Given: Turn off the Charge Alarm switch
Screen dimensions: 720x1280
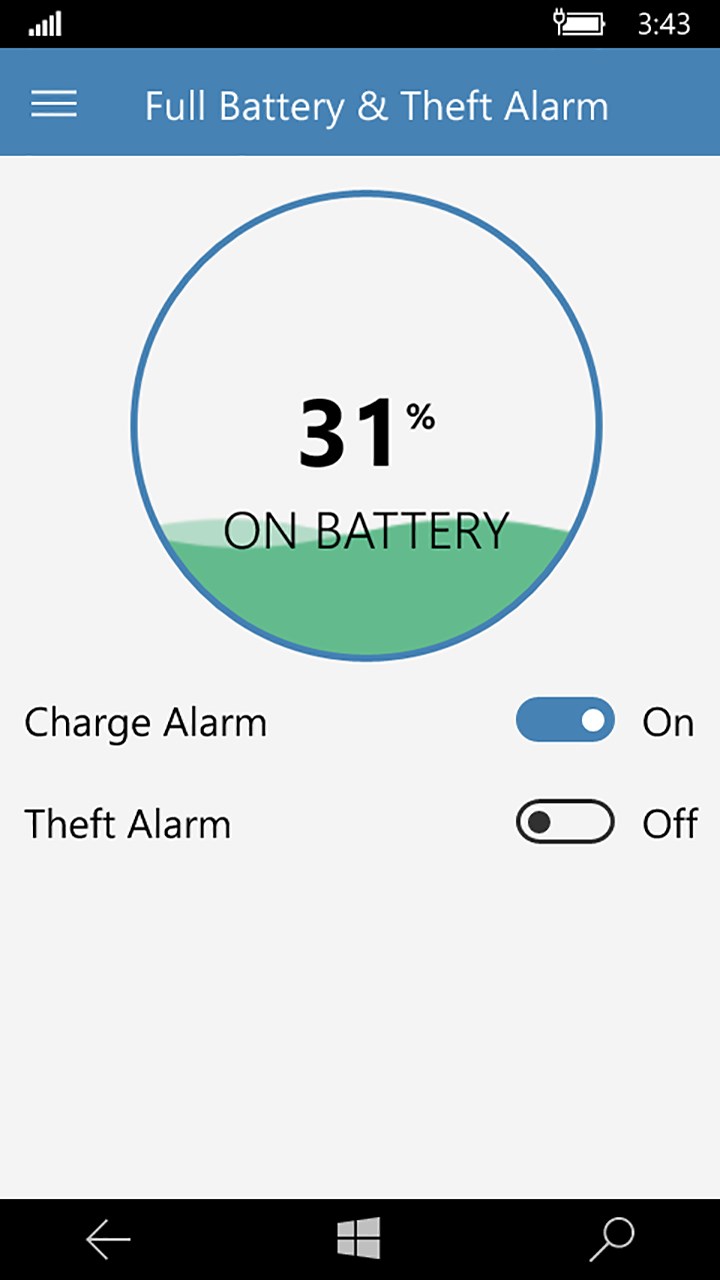Looking at the screenshot, I should pos(565,720).
